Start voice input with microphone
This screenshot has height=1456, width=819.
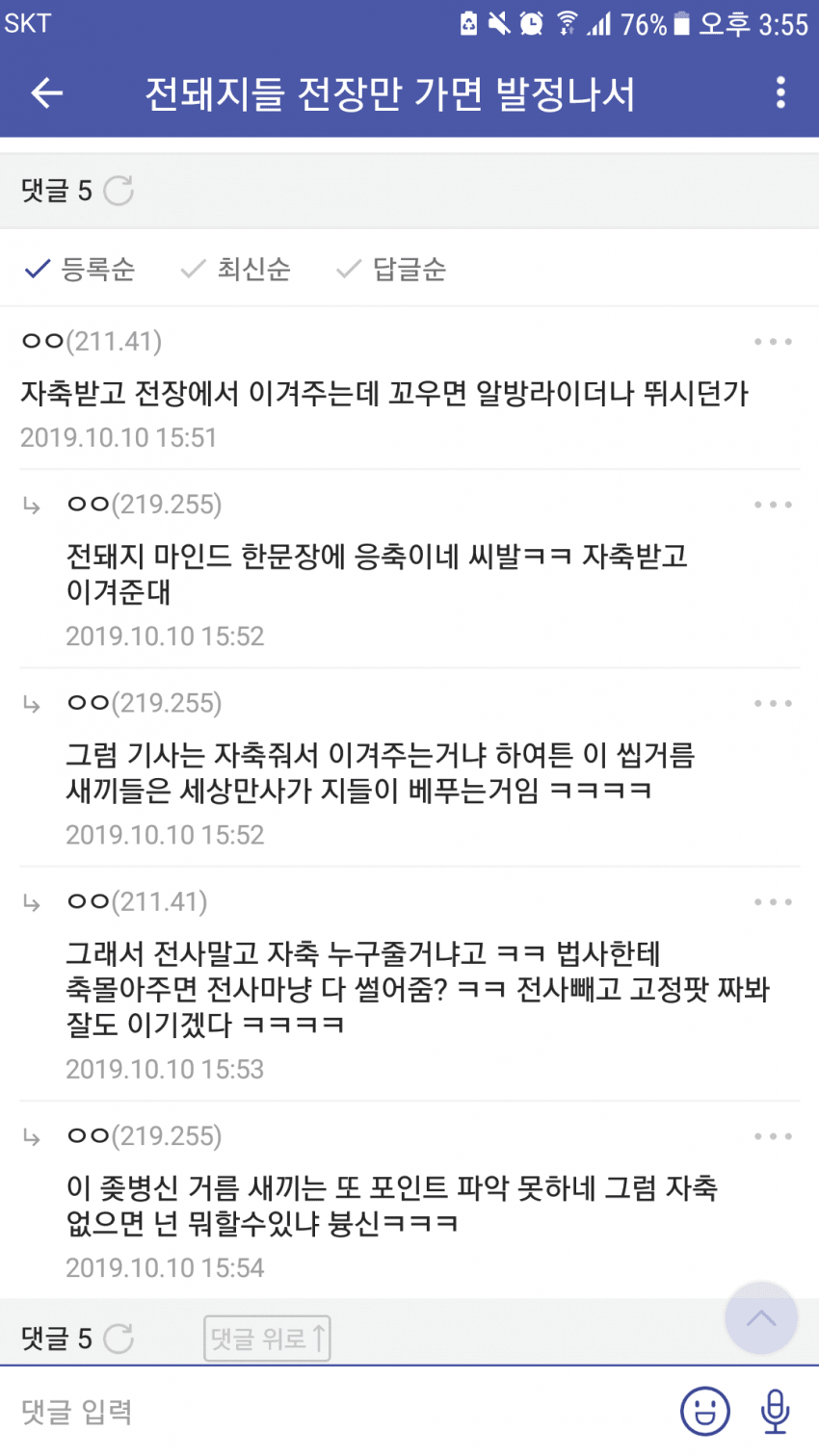pos(775,1412)
